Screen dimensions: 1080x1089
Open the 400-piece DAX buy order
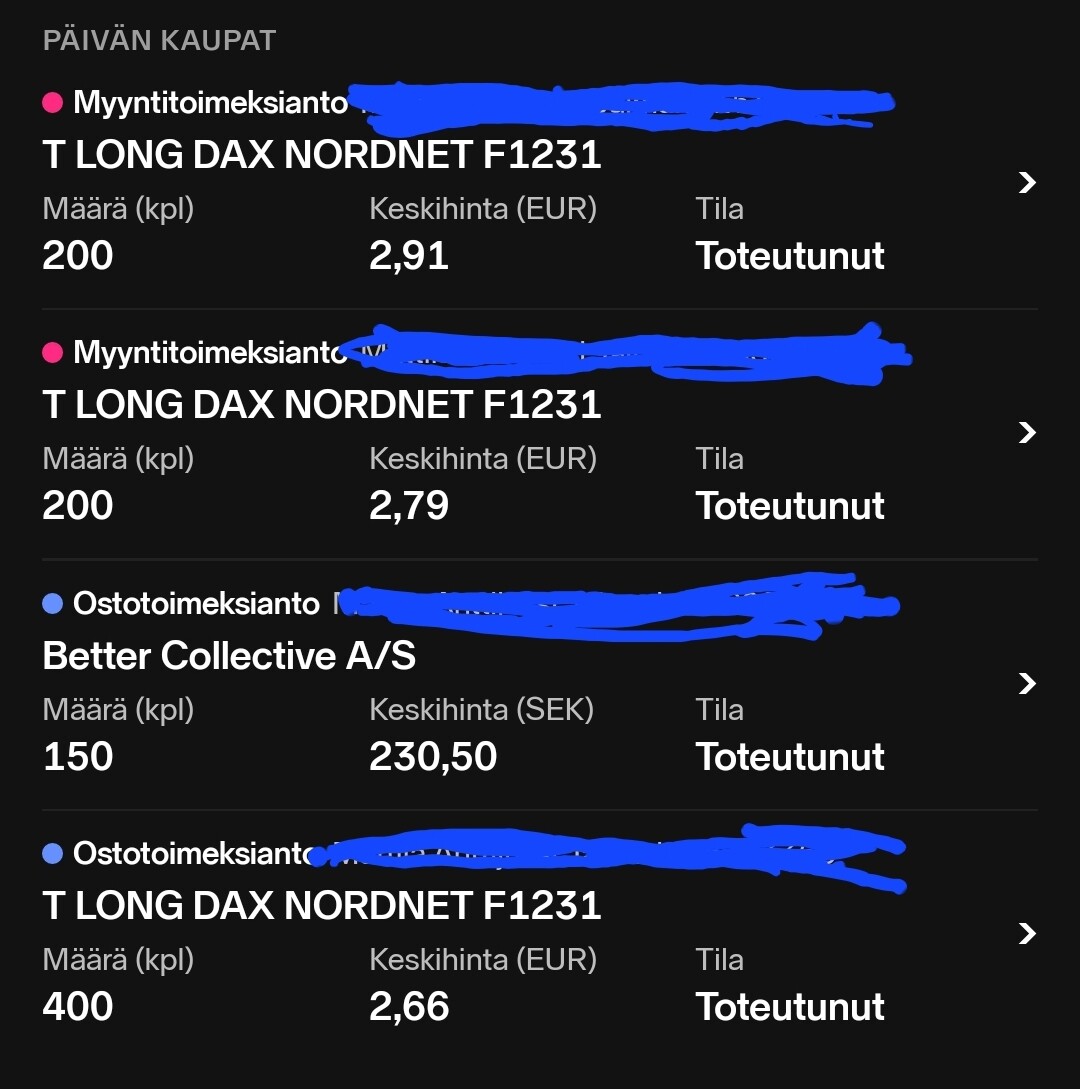pyautogui.click(x=1026, y=933)
